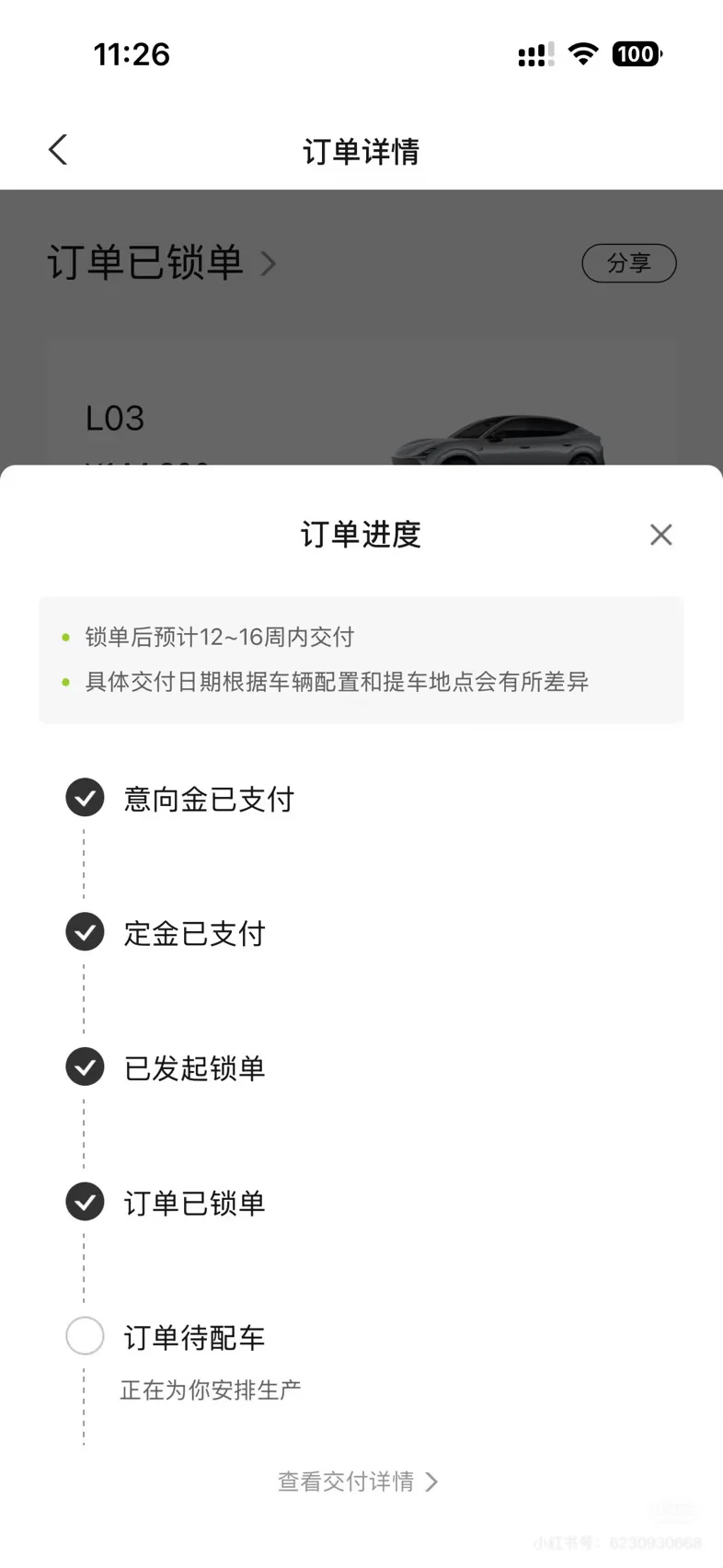Go back from 订单详情 page

pos(58,150)
